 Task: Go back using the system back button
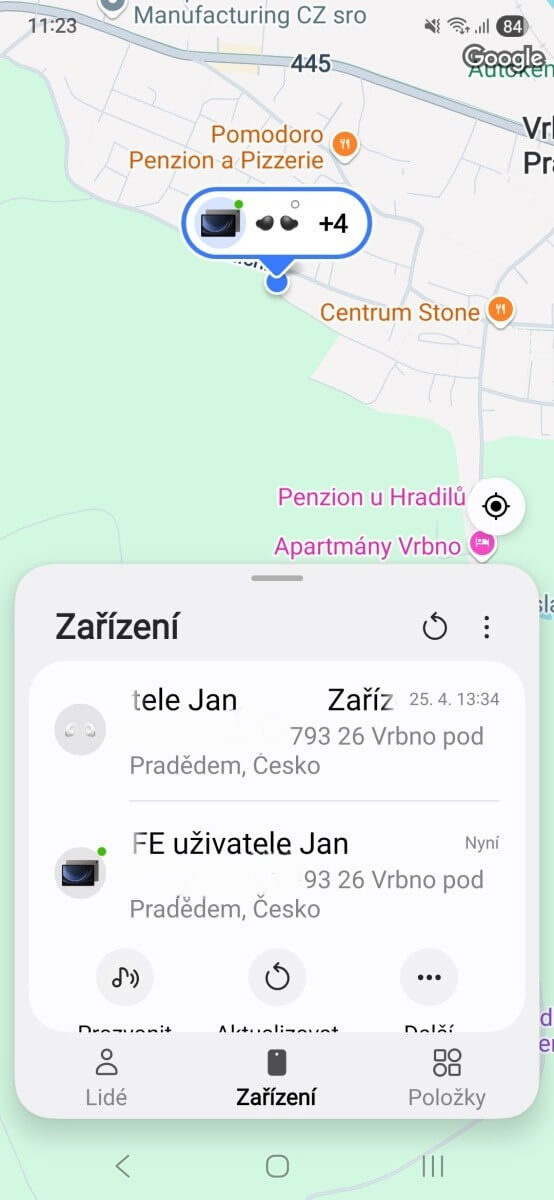(123, 1165)
